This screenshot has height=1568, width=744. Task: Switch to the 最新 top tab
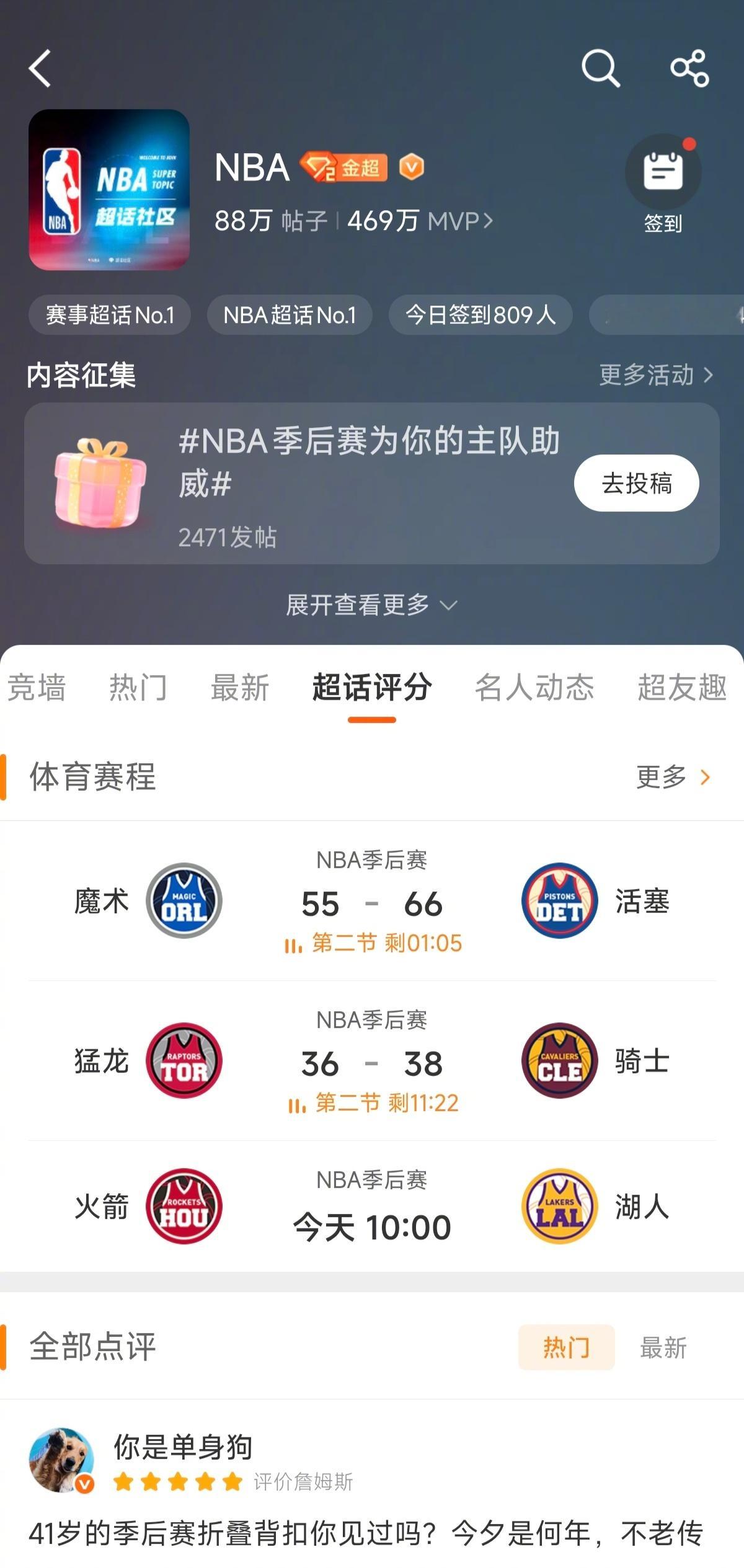click(x=240, y=688)
